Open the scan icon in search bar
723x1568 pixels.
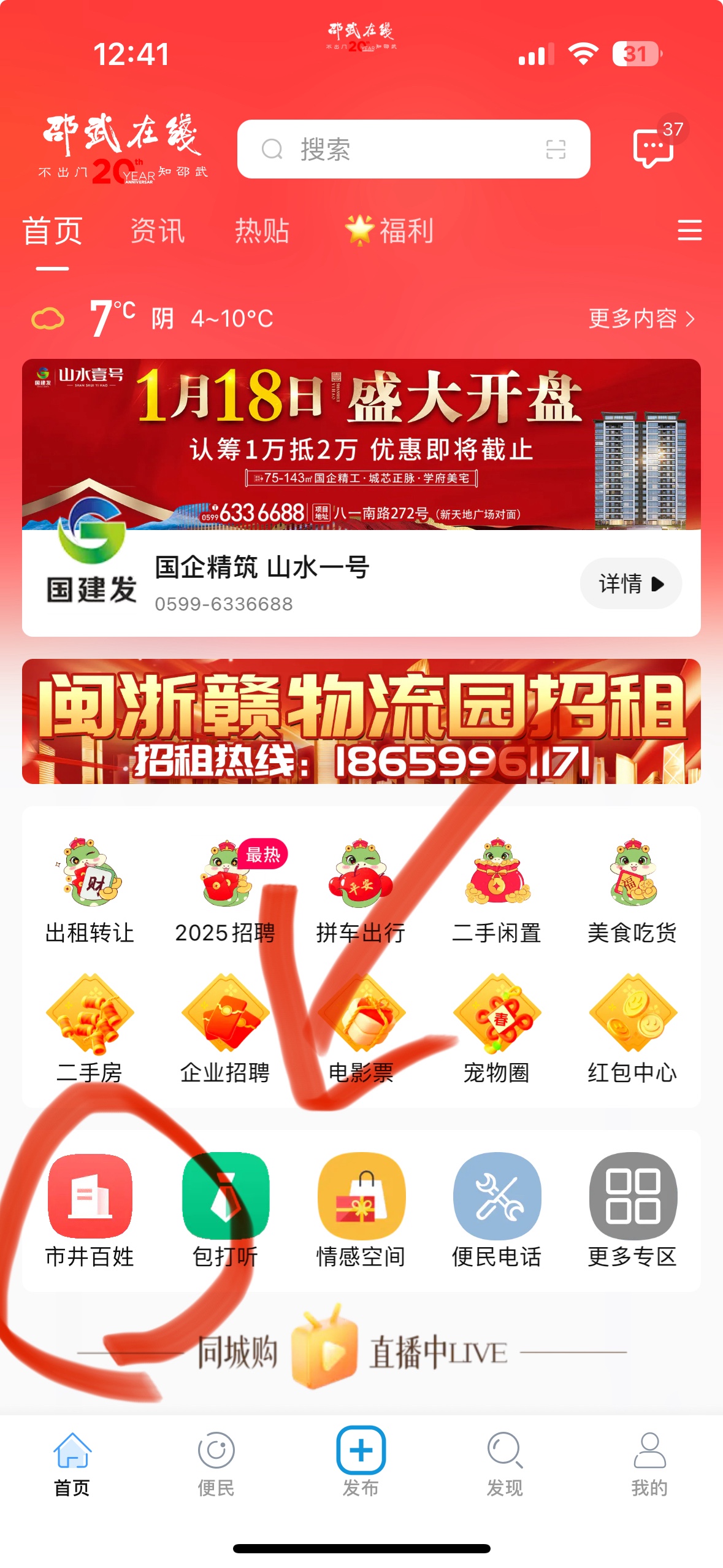point(556,149)
